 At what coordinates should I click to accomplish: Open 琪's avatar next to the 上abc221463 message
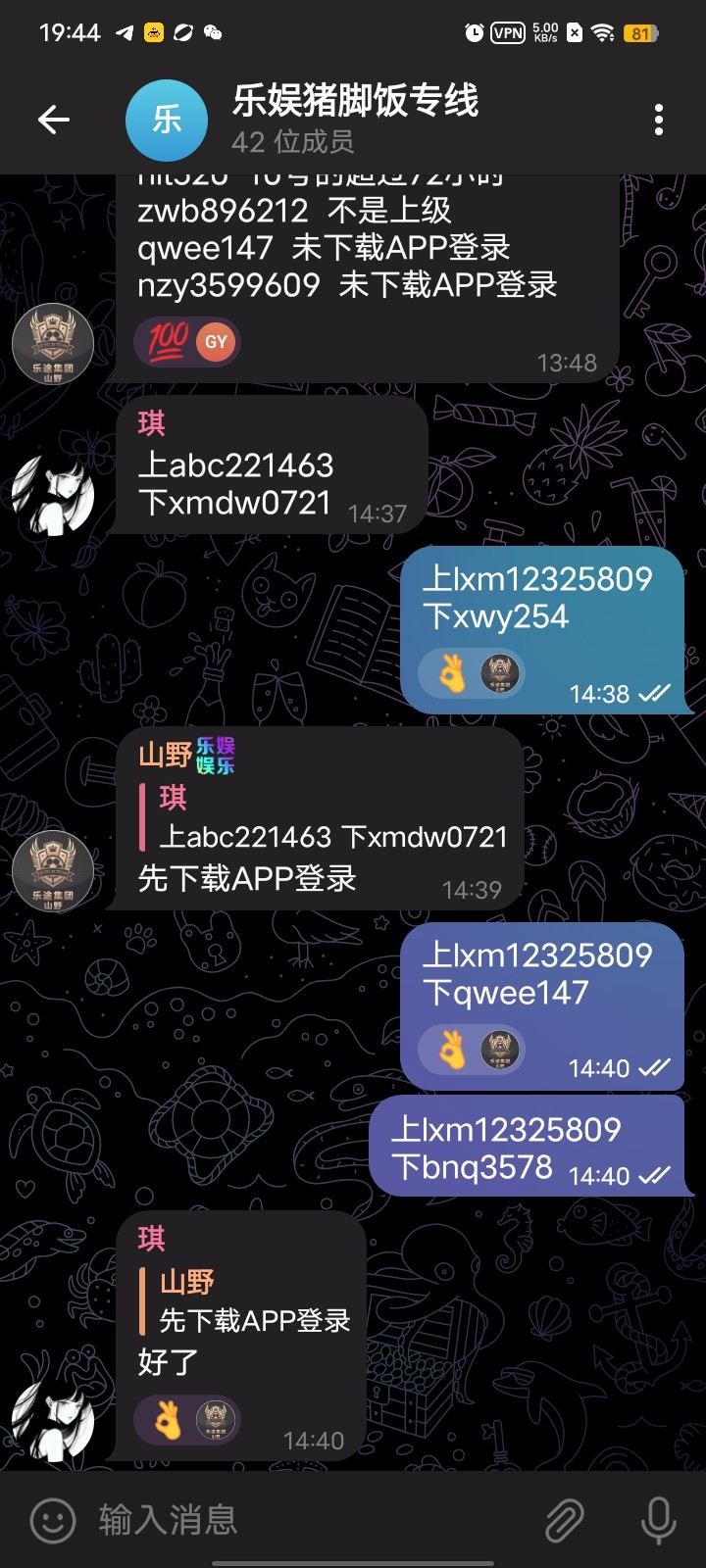(x=53, y=495)
